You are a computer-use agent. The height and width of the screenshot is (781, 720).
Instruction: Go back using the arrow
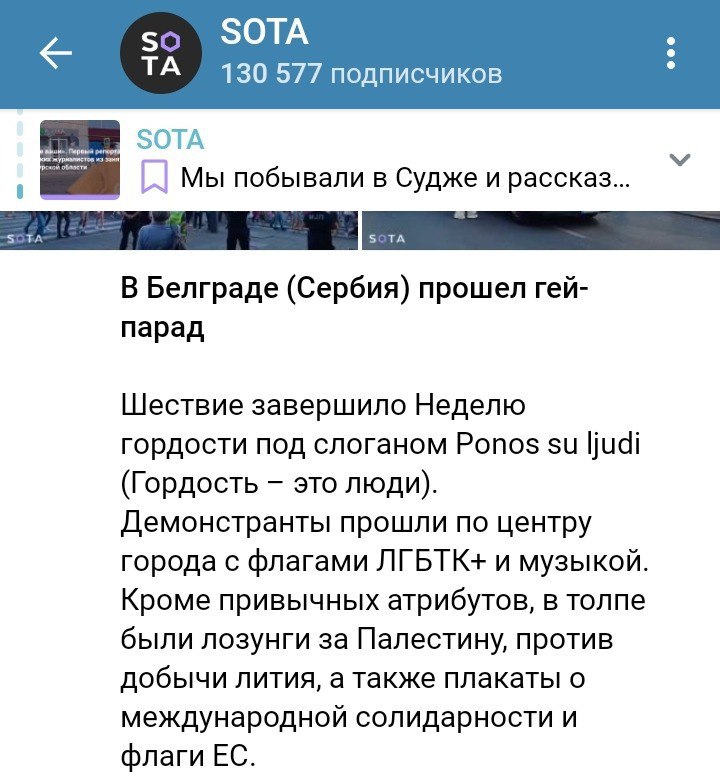click(55, 54)
